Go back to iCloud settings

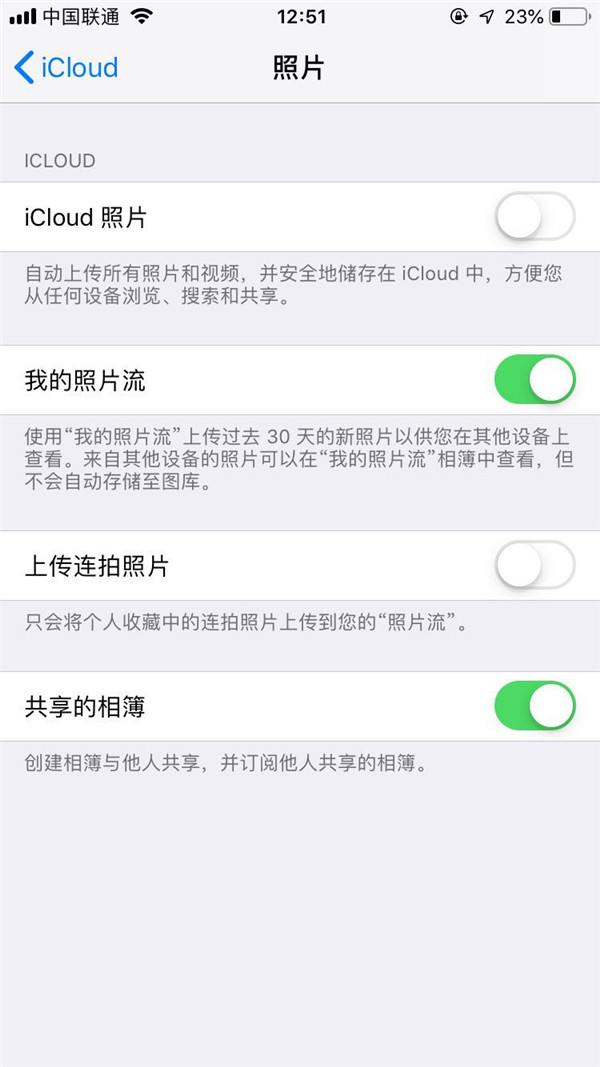66,68
